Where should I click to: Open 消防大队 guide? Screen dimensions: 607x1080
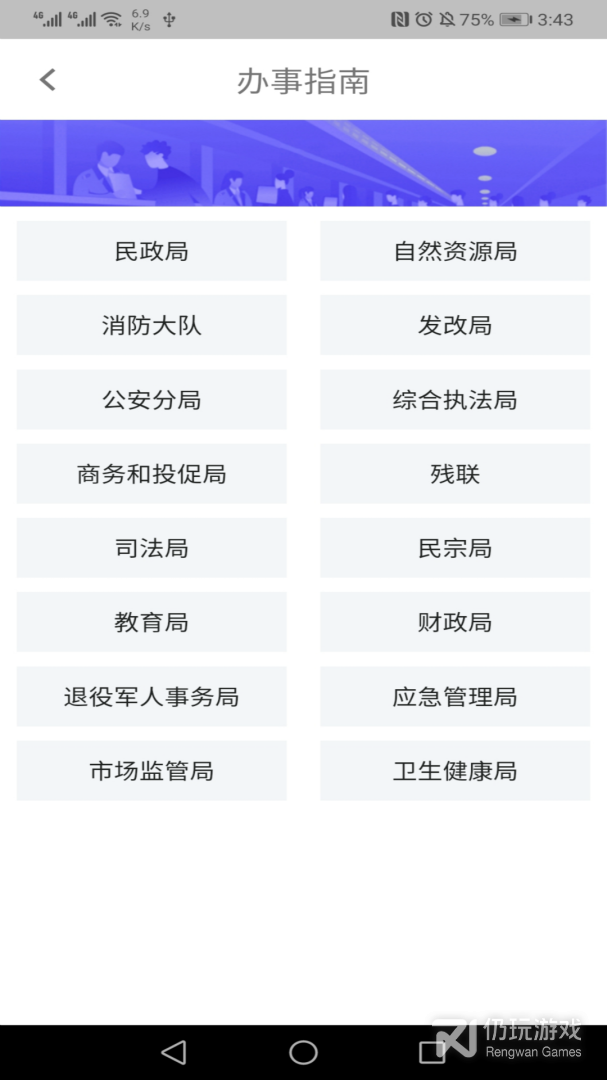152,325
